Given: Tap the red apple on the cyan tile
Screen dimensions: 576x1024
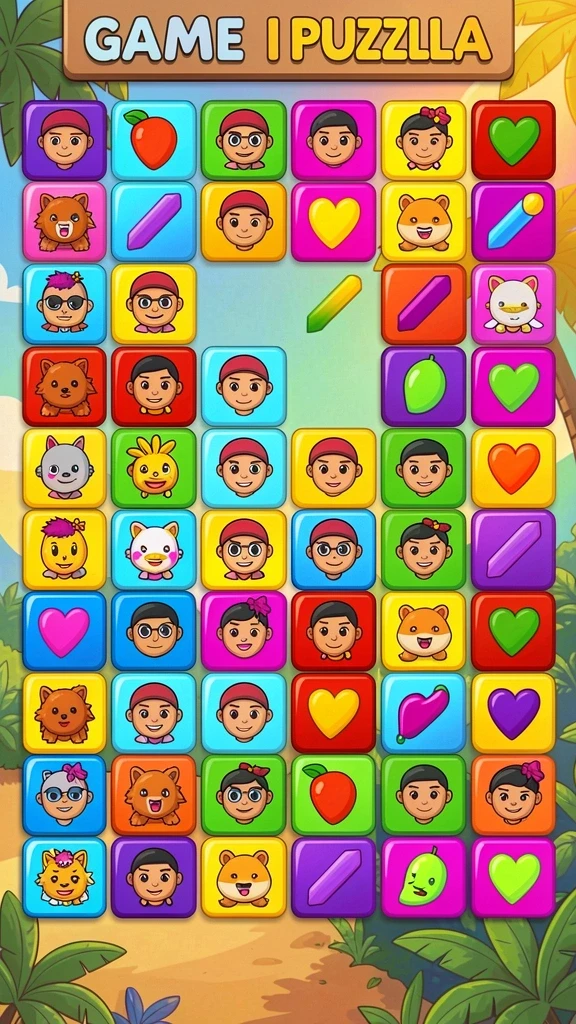Looking at the screenshot, I should tap(153, 140).
